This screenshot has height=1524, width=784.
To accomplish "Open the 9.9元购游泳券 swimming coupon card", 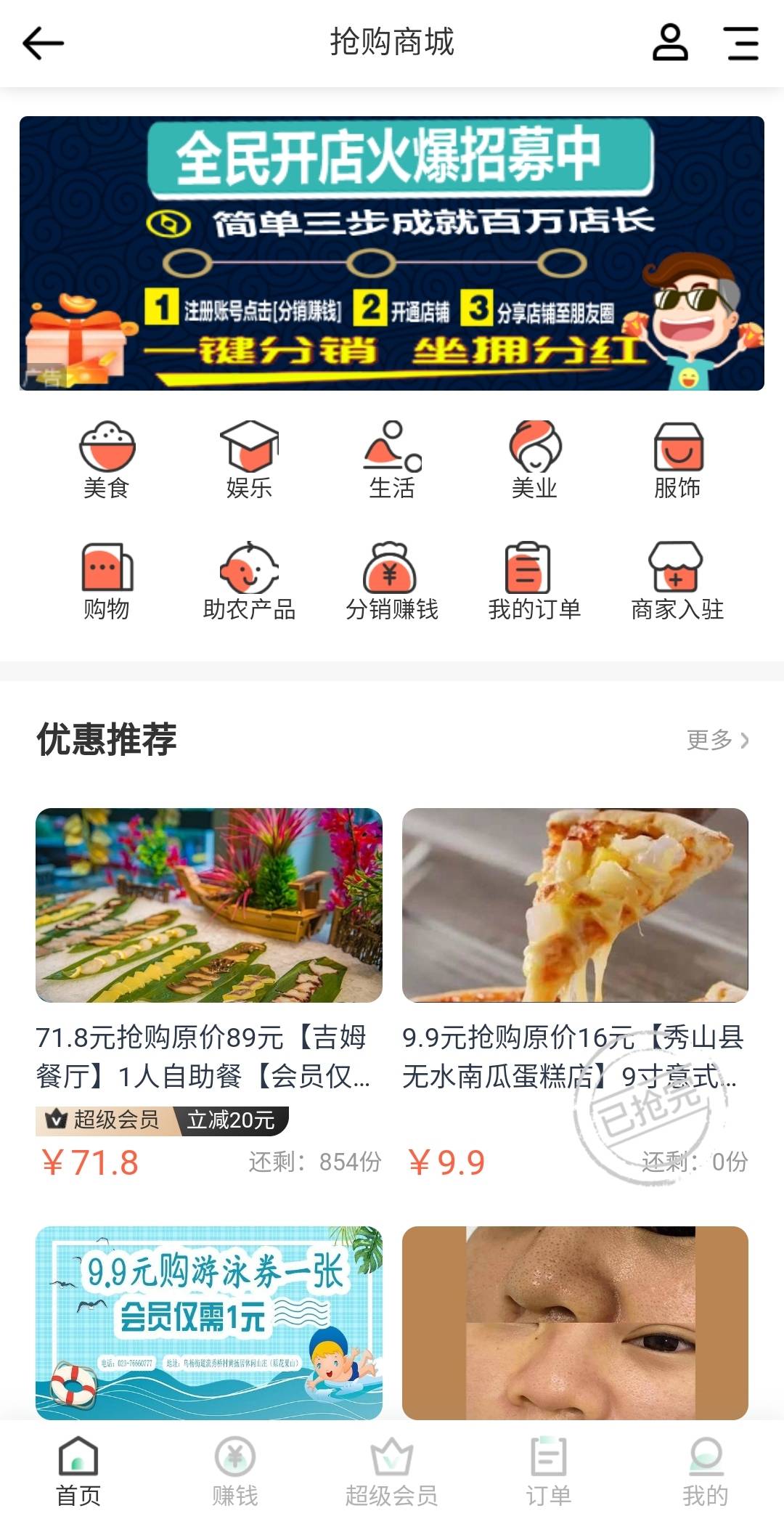I will pos(209,1323).
